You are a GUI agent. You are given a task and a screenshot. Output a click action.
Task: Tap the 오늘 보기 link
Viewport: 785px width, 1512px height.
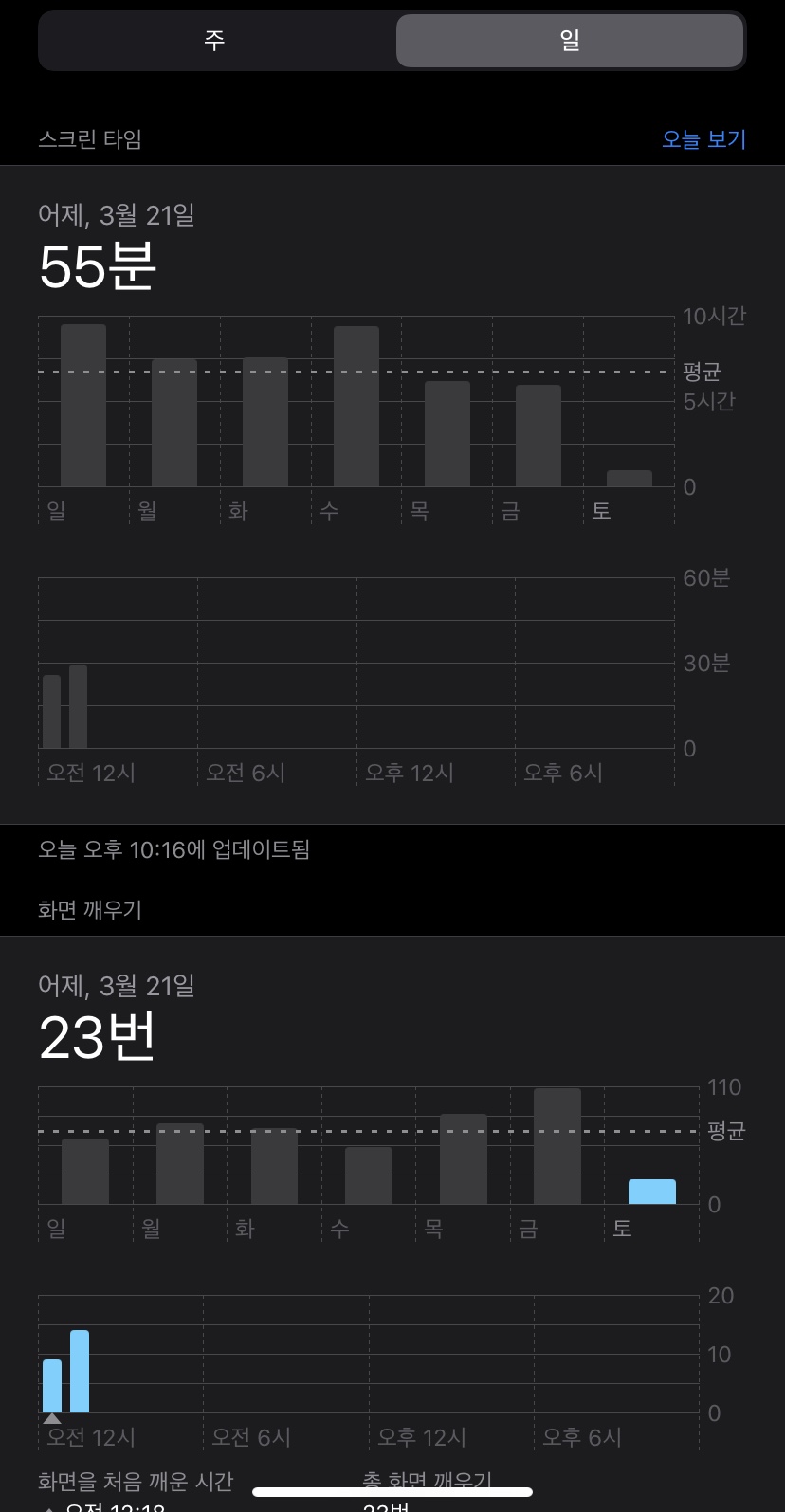tap(703, 139)
